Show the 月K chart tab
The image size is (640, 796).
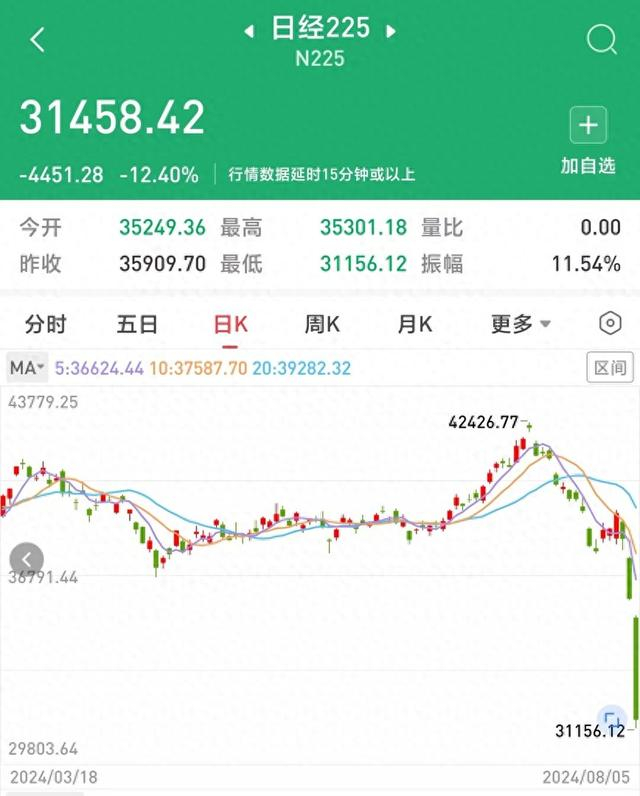pos(414,324)
